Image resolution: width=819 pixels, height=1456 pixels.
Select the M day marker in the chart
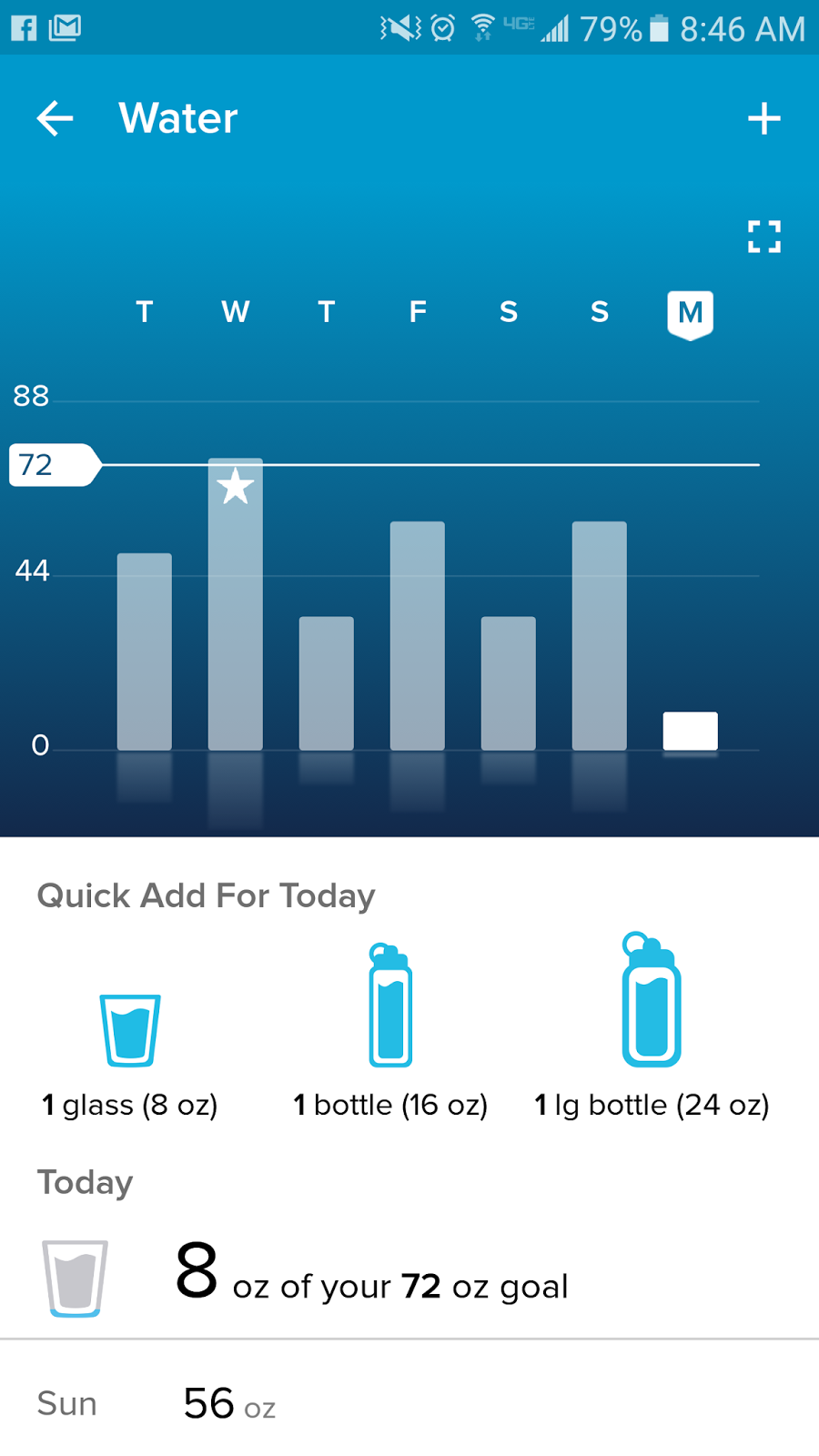[x=691, y=315]
